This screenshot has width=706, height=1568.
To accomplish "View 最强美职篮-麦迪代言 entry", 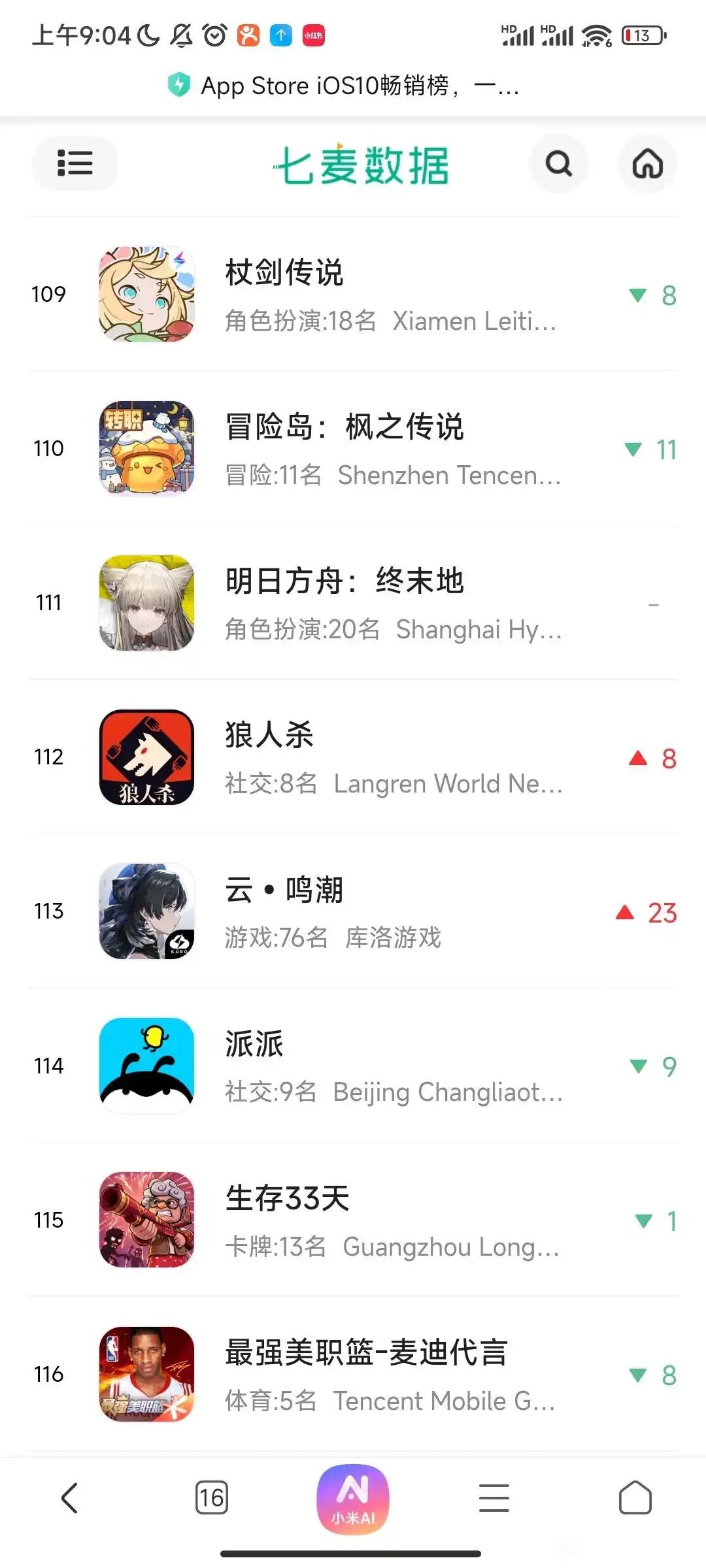I will [353, 1374].
